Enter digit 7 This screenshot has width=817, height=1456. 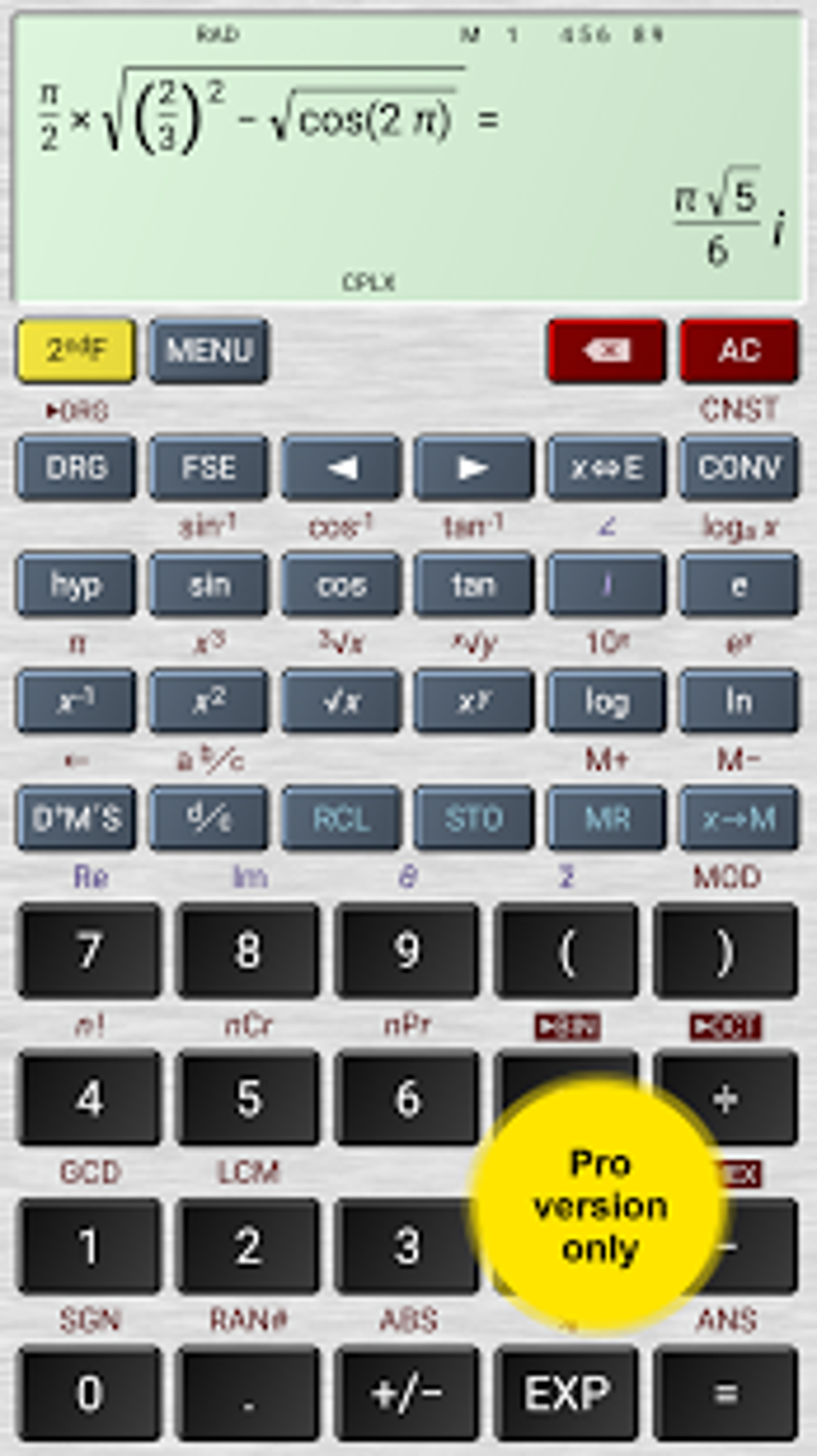point(89,950)
